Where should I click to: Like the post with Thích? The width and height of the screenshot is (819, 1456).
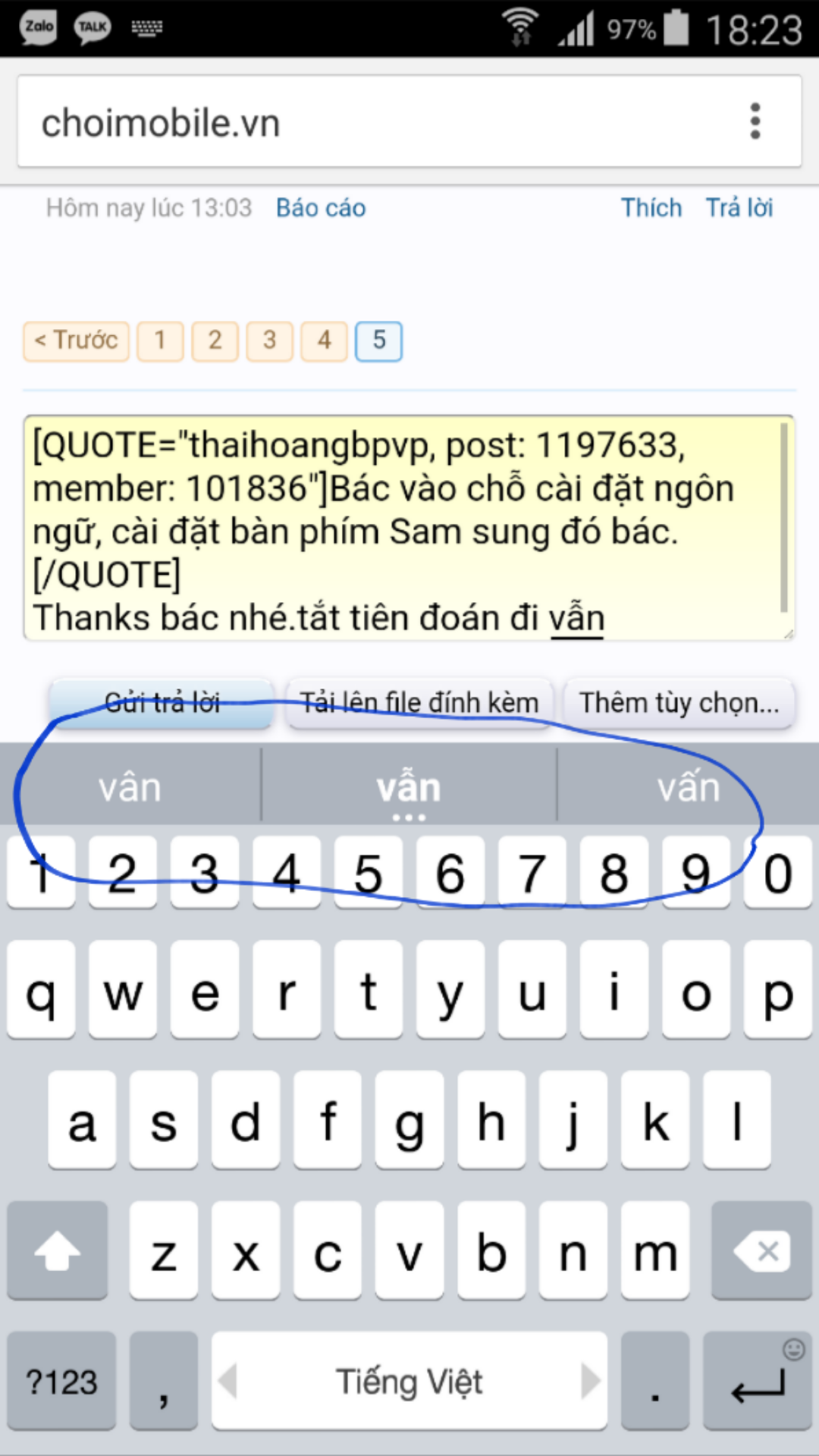pos(651,208)
